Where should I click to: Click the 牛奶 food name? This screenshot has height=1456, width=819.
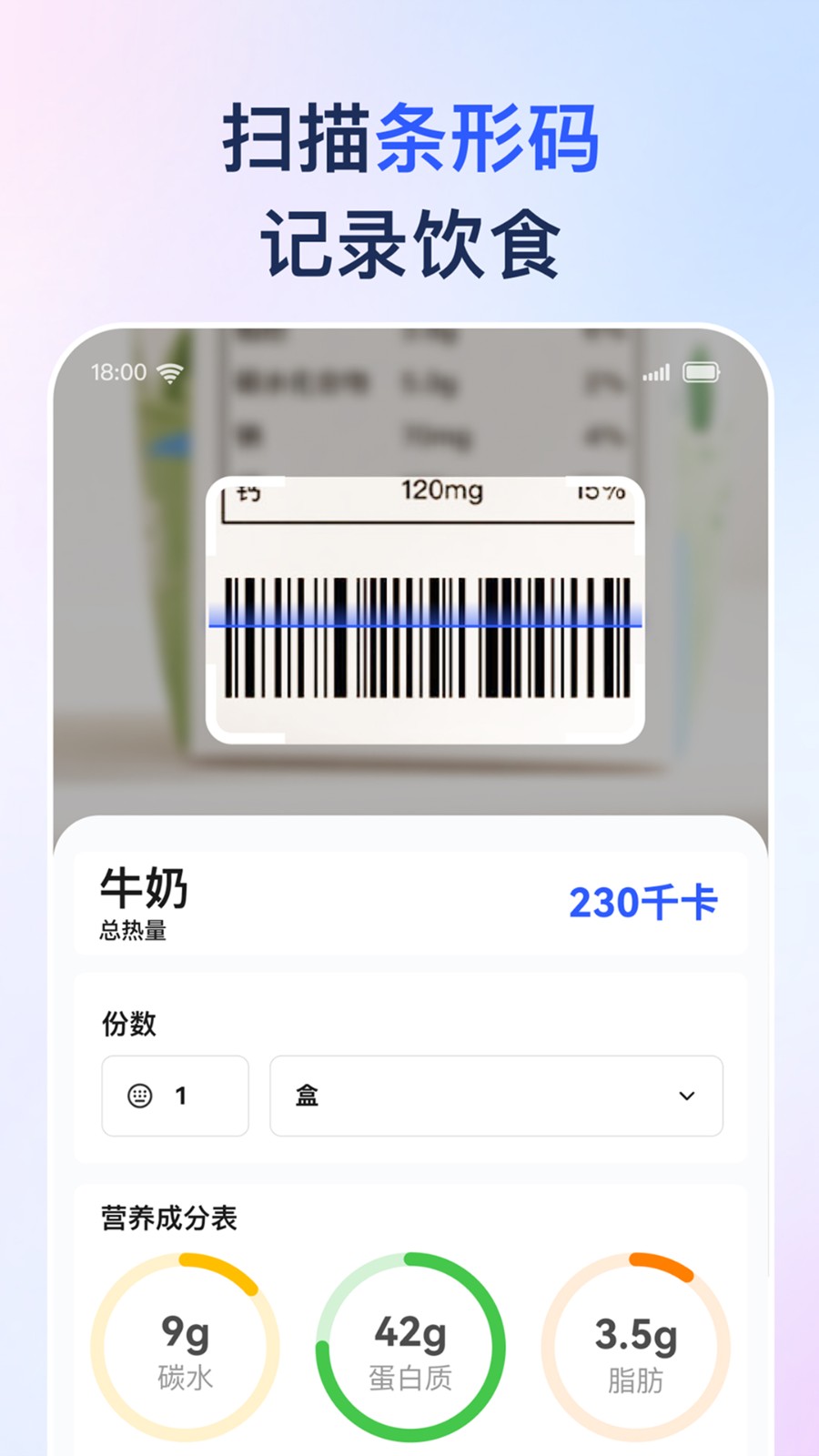[142, 890]
